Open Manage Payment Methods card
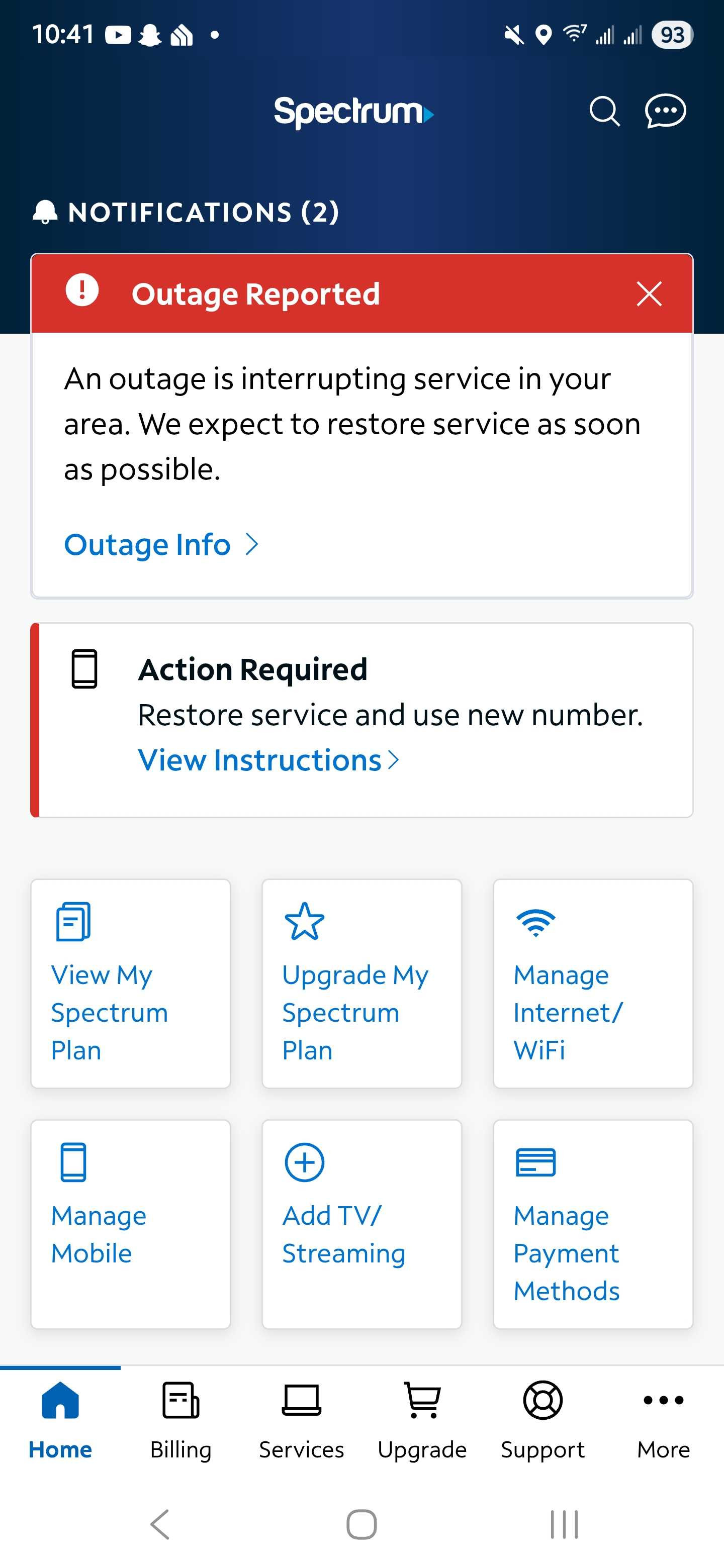Viewport: 724px width, 1568px height. click(592, 1224)
